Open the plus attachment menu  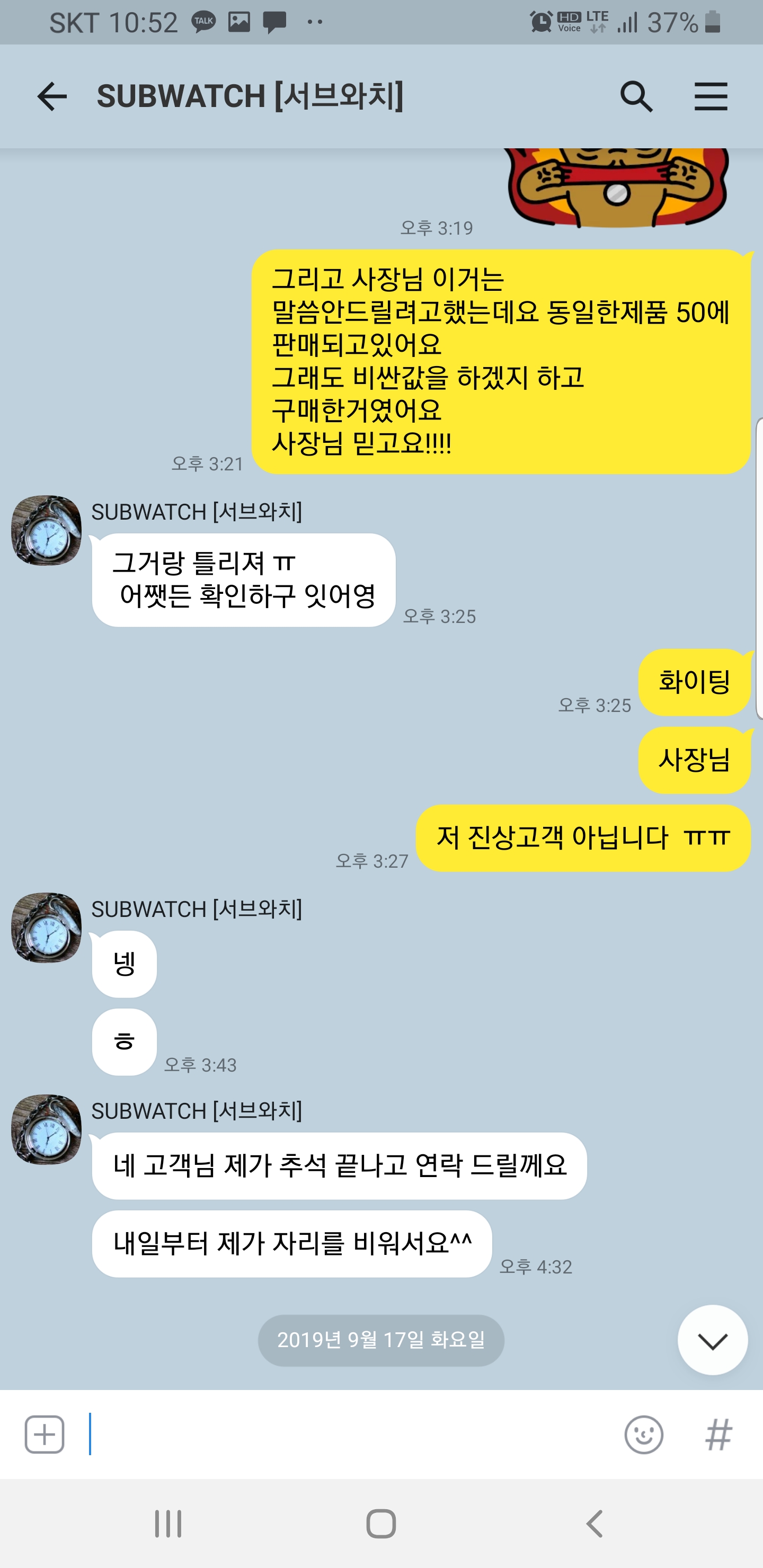click(45, 1434)
